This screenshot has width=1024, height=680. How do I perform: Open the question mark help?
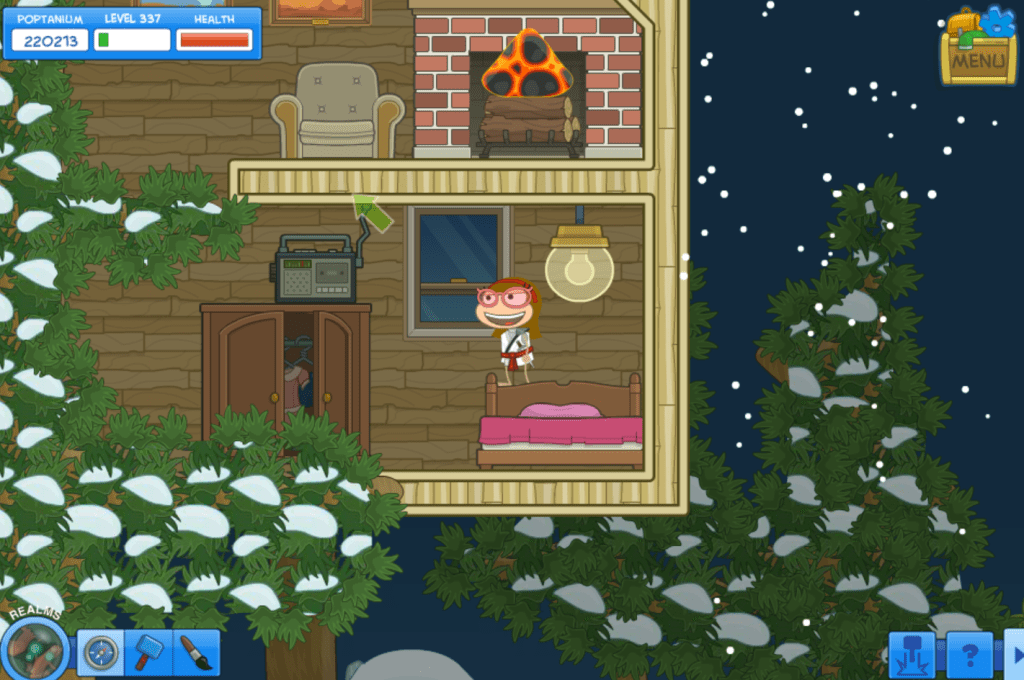[969, 657]
